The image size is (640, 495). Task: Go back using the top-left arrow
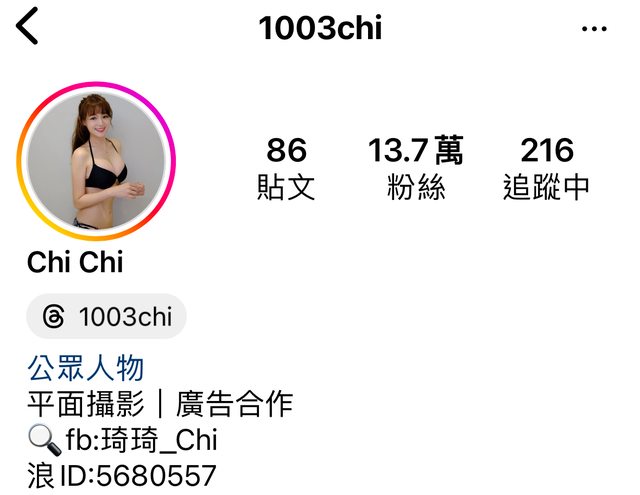point(27,27)
